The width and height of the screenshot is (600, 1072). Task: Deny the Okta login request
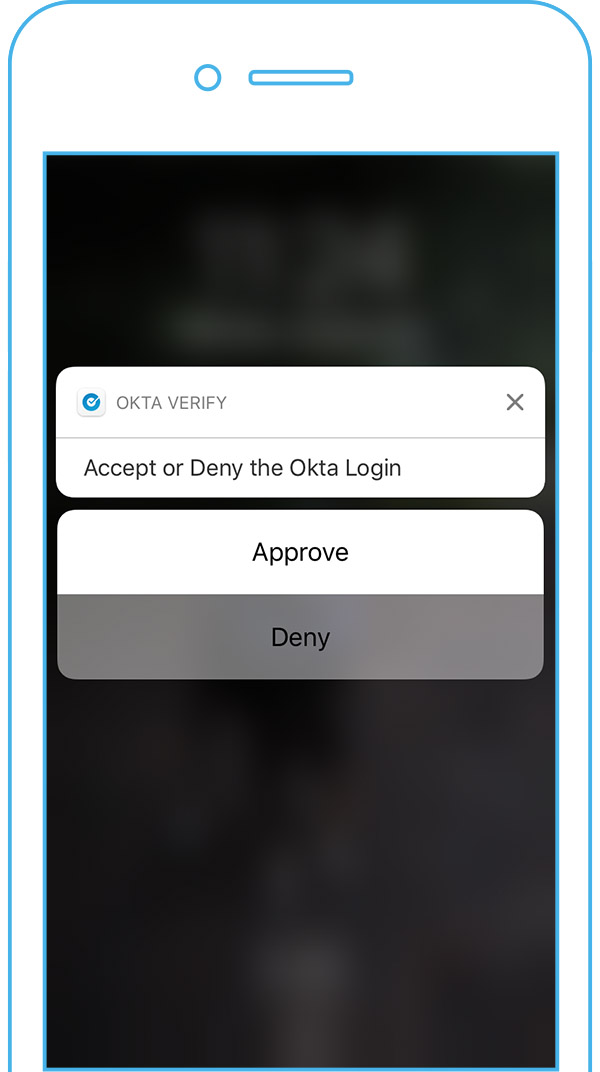(x=300, y=637)
